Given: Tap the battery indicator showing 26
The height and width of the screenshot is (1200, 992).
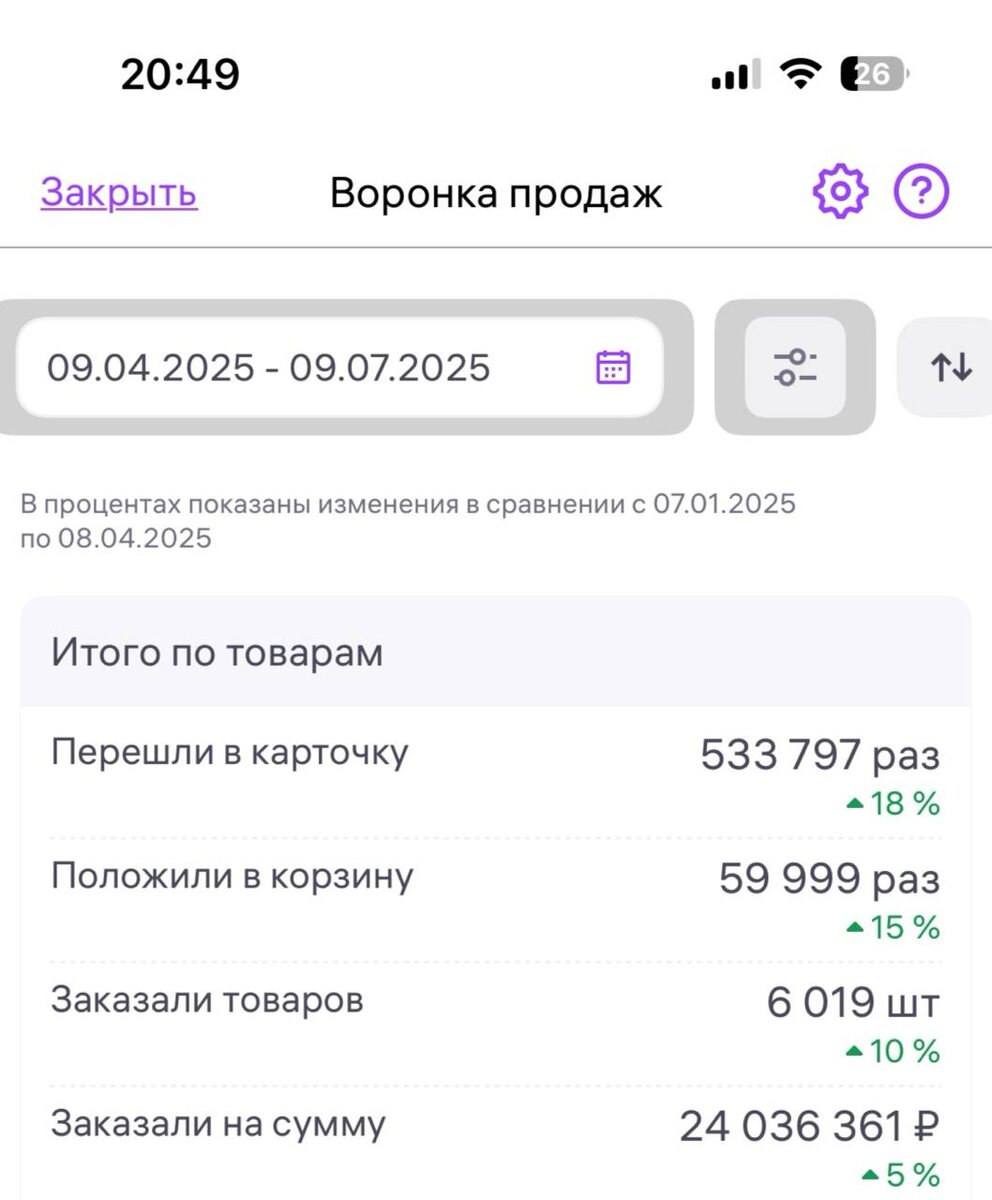Looking at the screenshot, I should 872,72.
